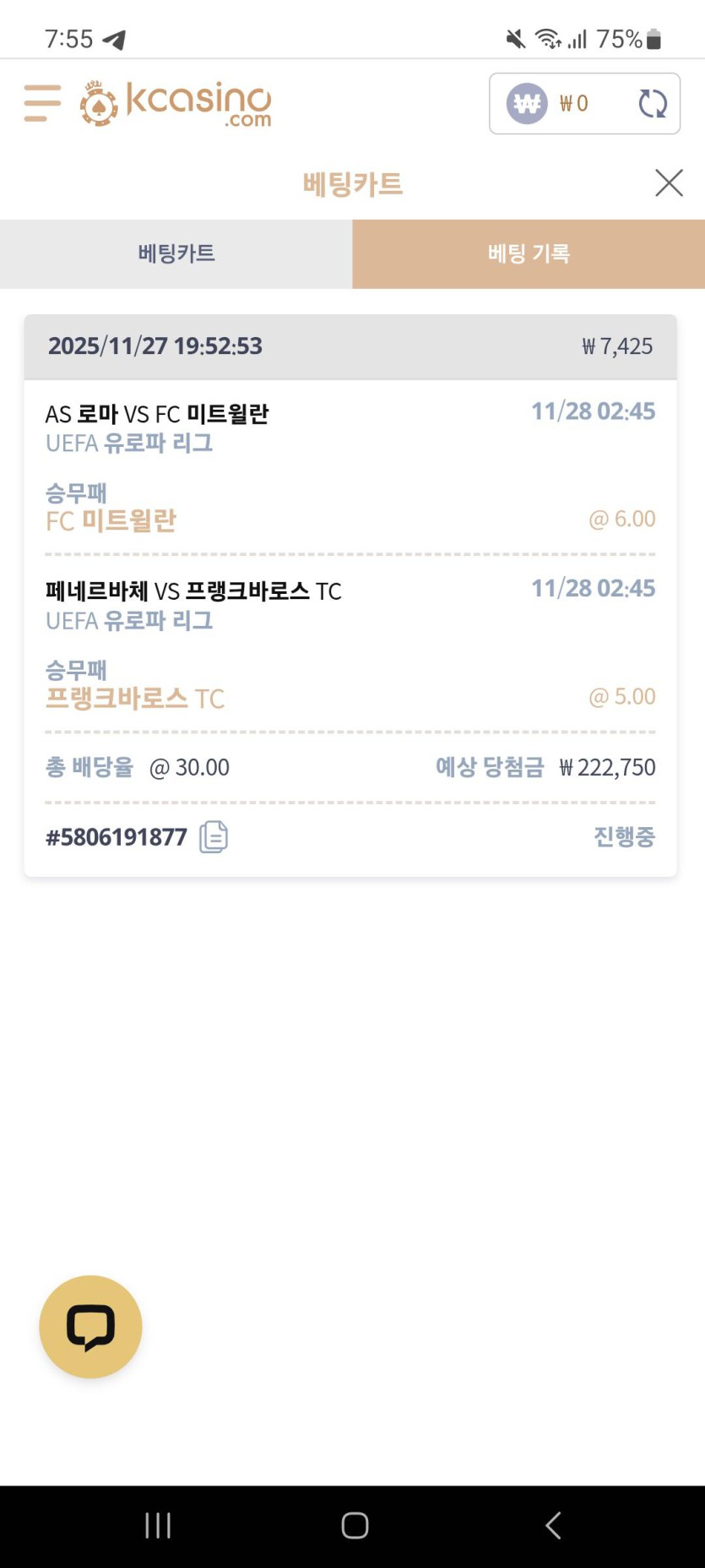Go back using system navigation

[553, 1525]
